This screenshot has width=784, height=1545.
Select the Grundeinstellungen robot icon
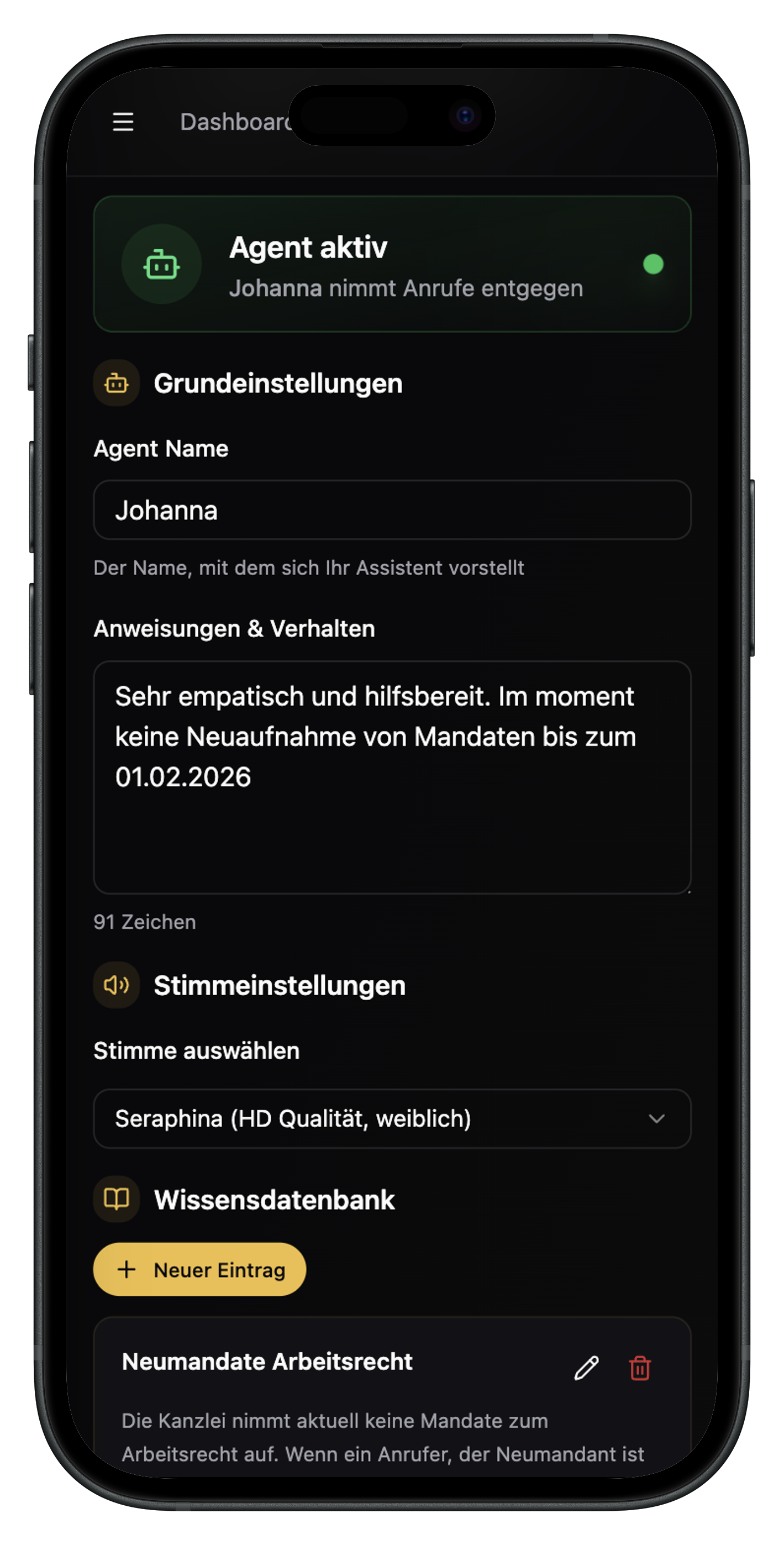117,382
